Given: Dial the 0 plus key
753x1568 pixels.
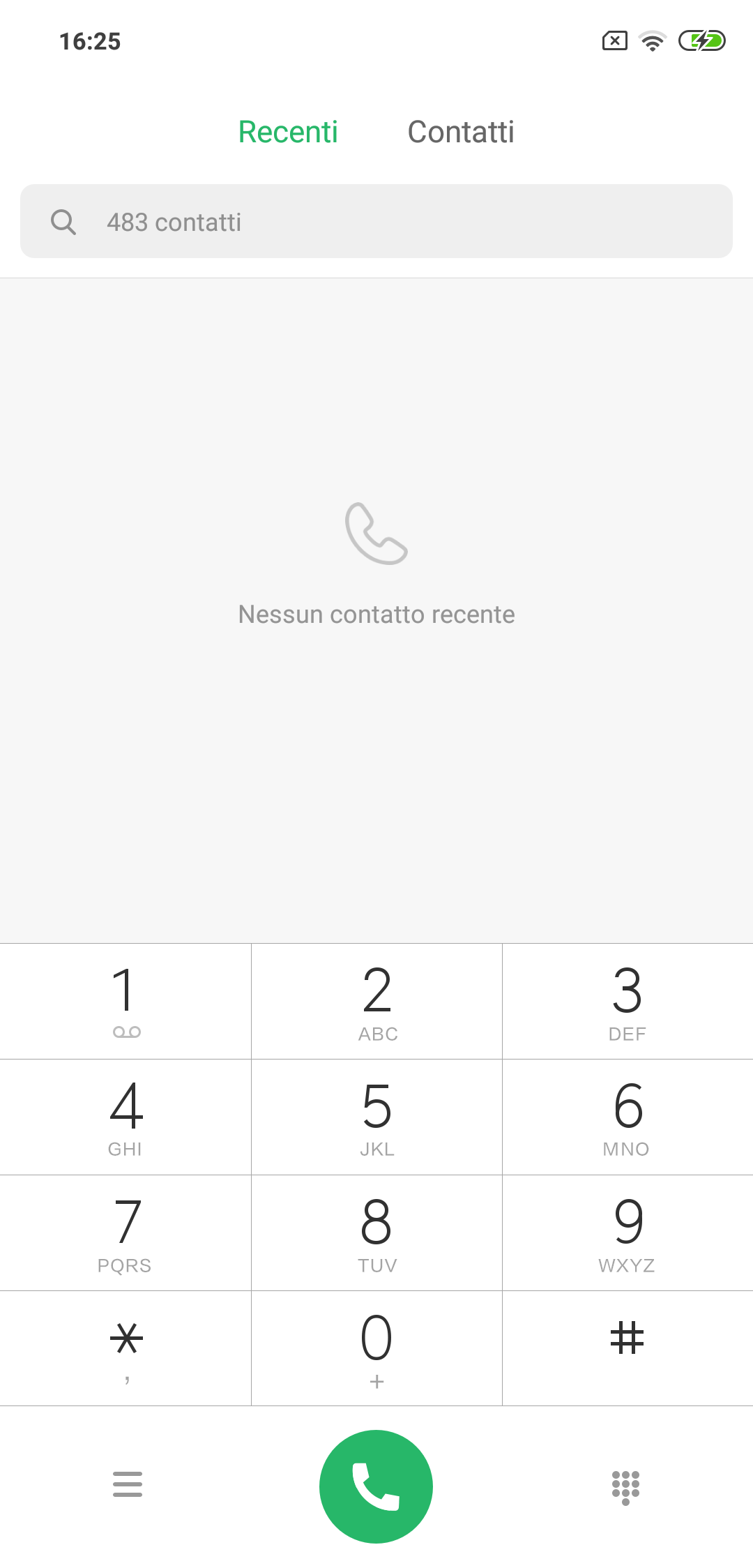Looking at the screenshot, I should pyautogui.click(x=376, y=1348).
